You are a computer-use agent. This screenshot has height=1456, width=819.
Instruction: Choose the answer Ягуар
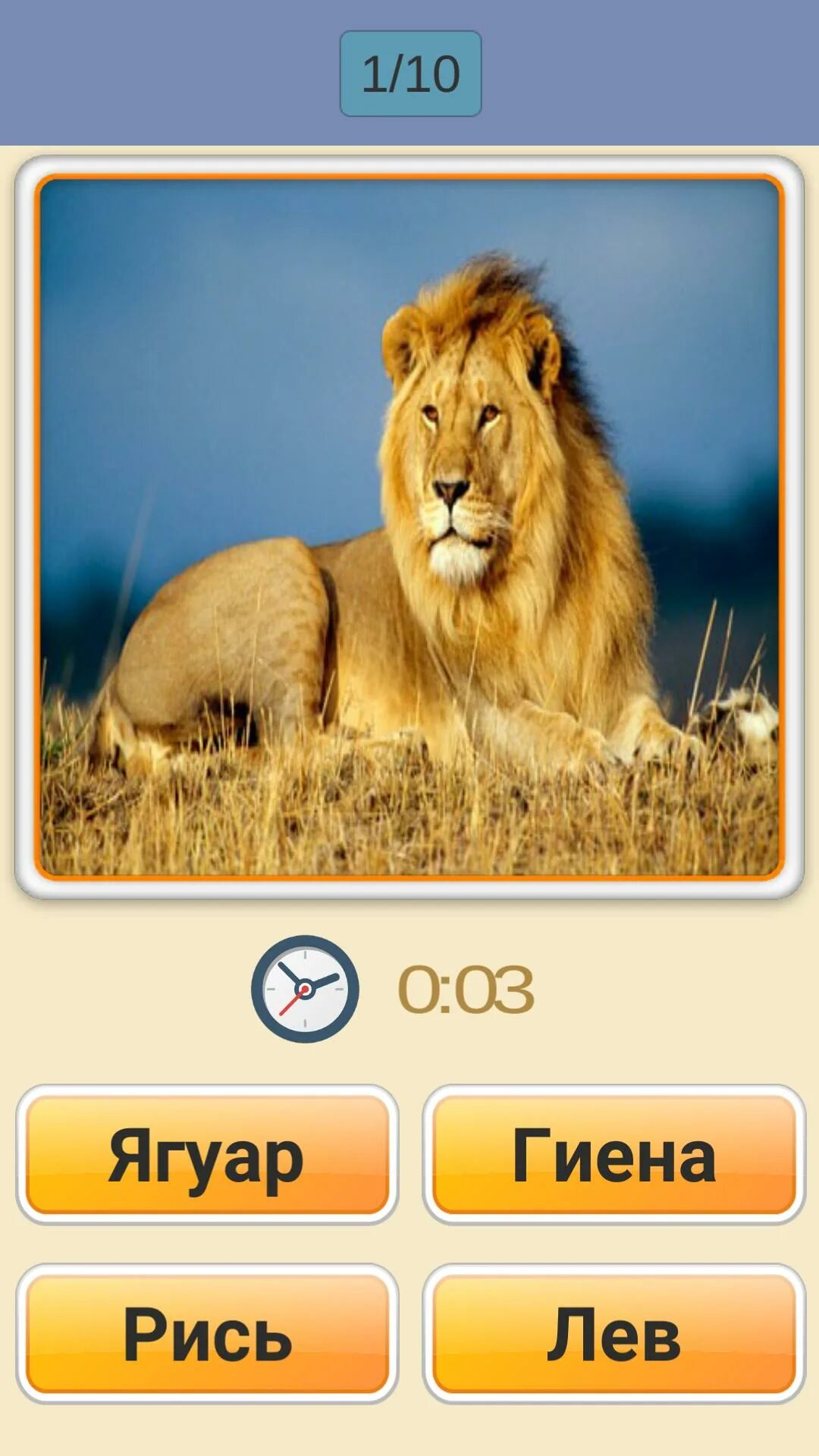coord(207,1154)
